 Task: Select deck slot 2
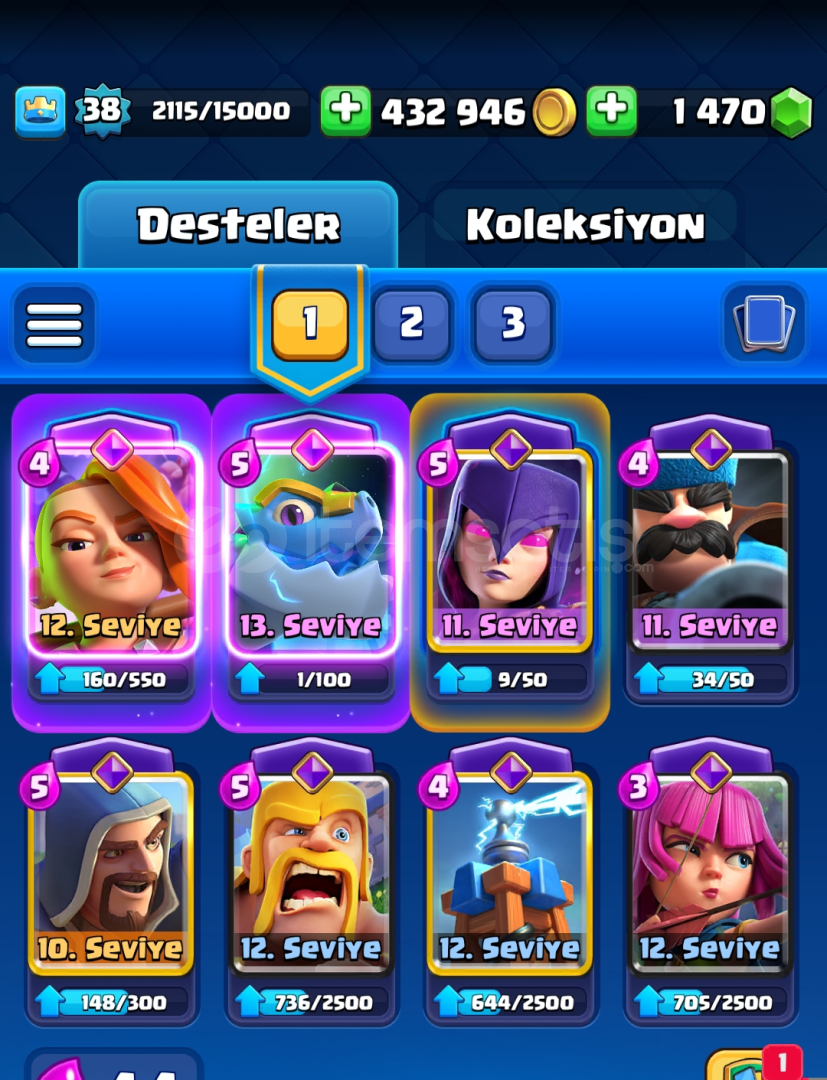[411, 323]
